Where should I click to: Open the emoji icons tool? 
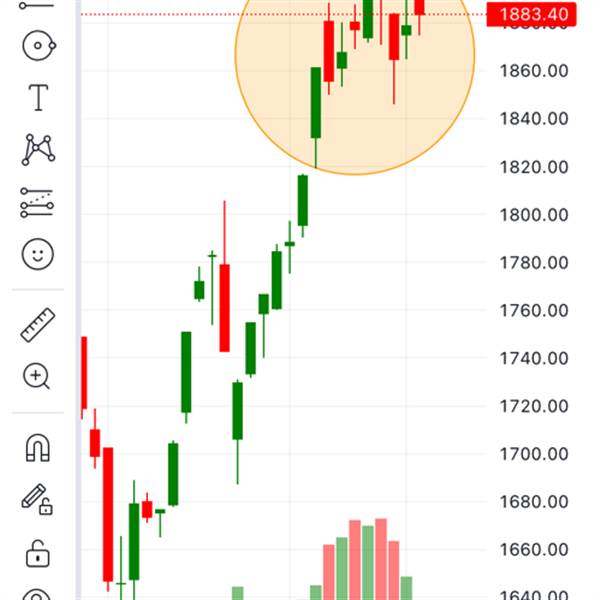click(x=38, y=254)
